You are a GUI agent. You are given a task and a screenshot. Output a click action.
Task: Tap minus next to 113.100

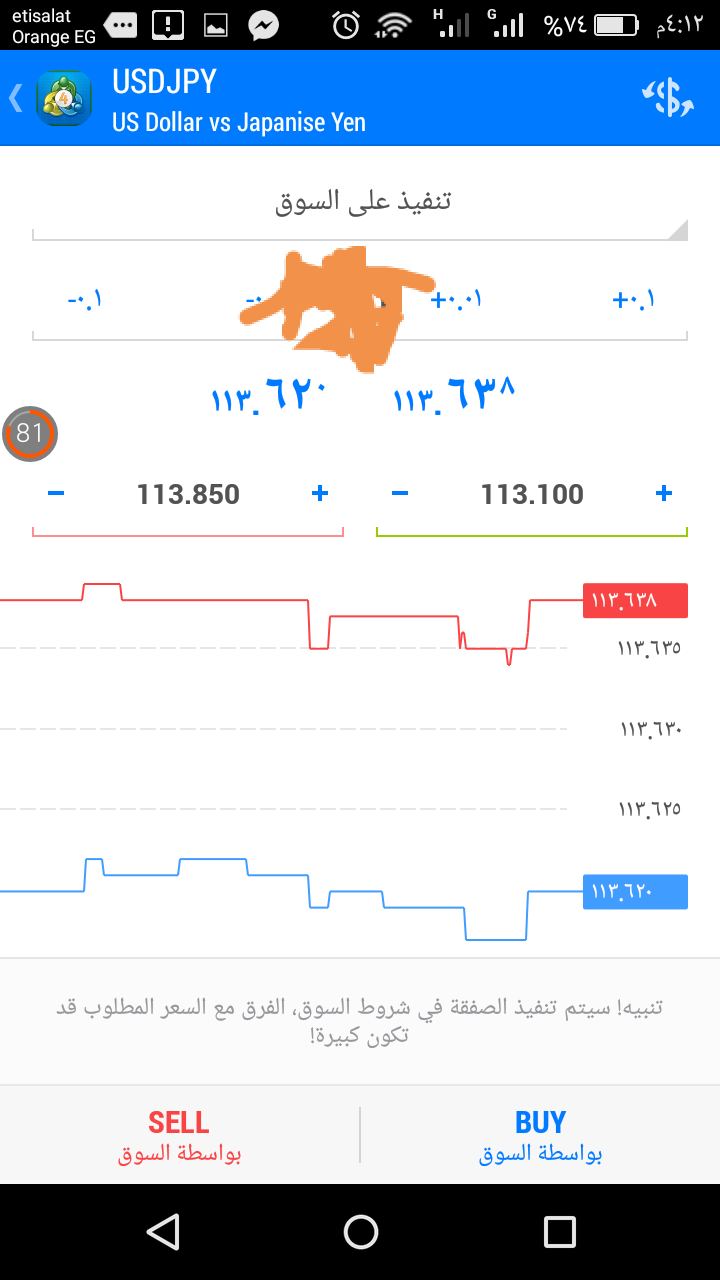[400, 494]
